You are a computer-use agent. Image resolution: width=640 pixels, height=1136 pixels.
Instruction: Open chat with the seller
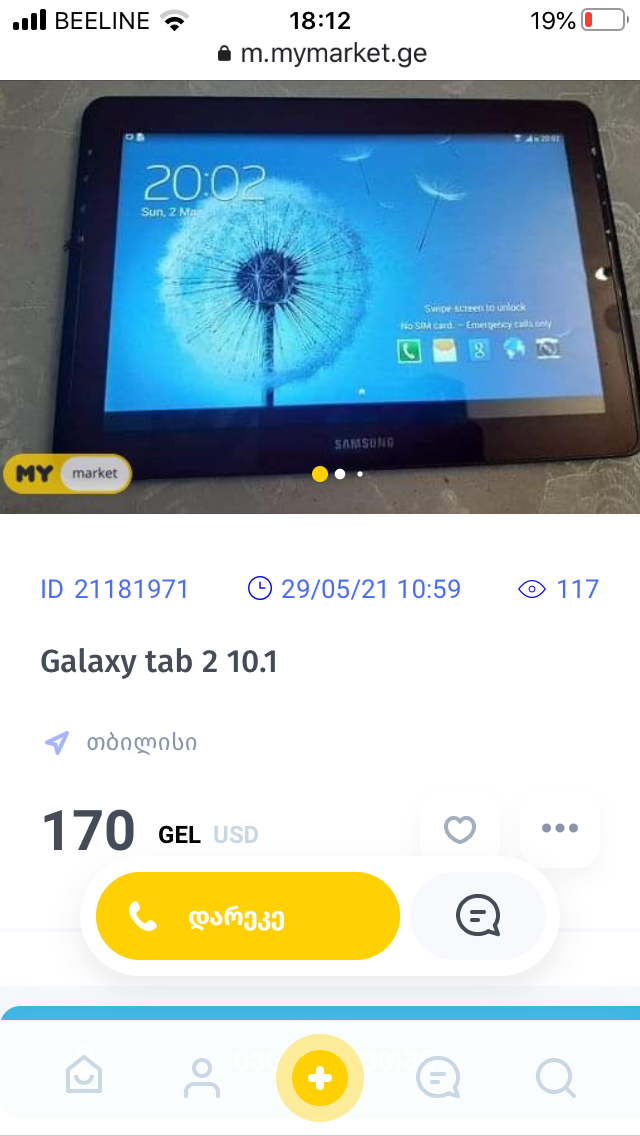[478, 916]
